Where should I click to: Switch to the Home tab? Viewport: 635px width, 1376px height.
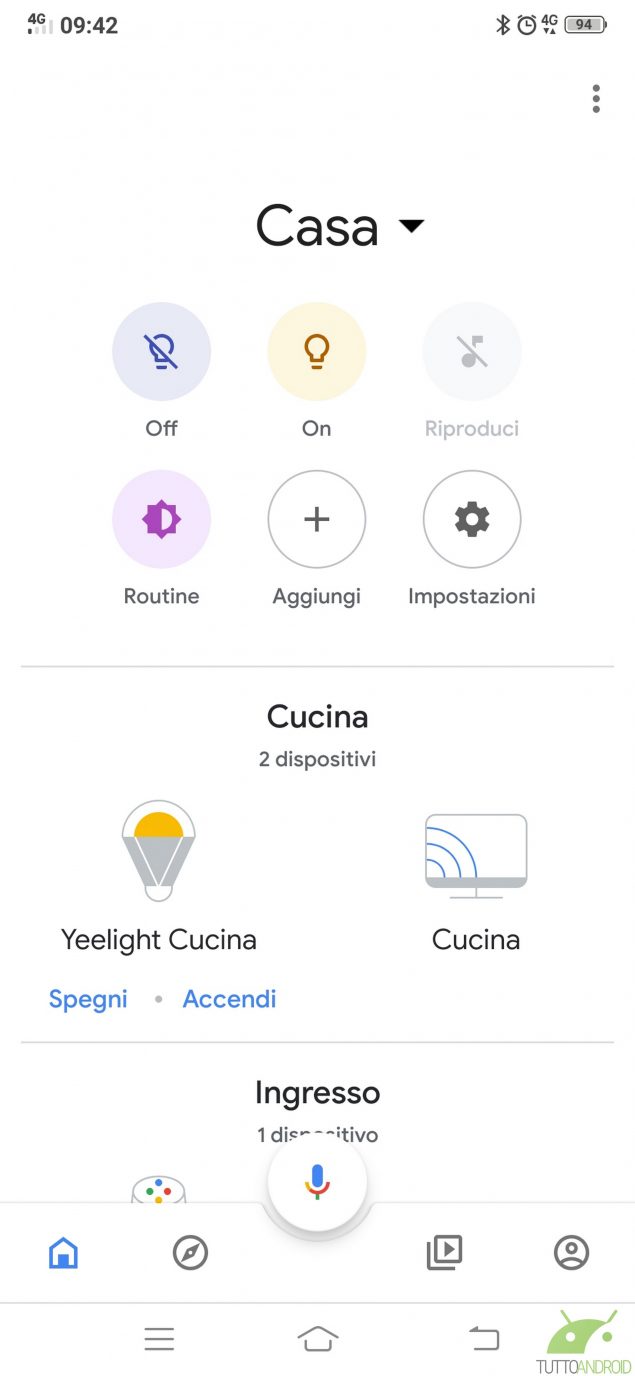[x=63, y=1252]
